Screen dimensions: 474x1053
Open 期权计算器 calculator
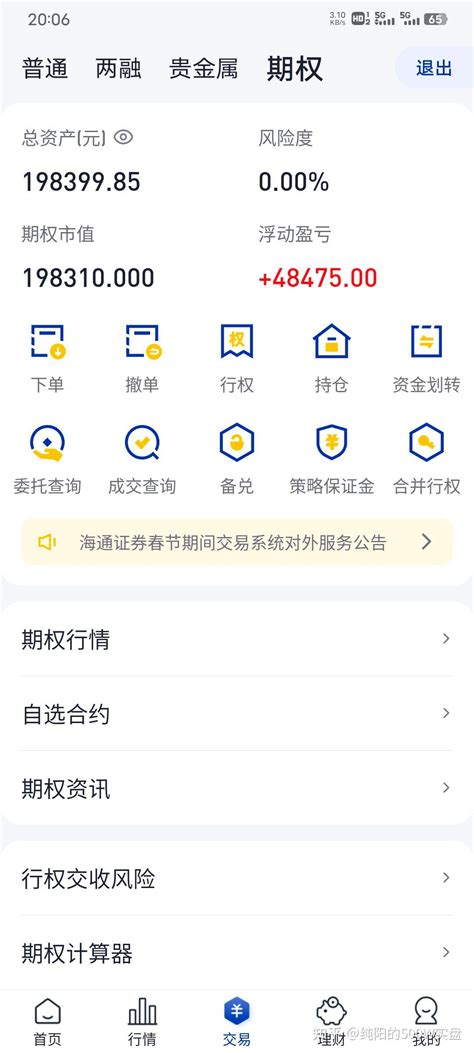pyautogui.click(x=237, y=953)
